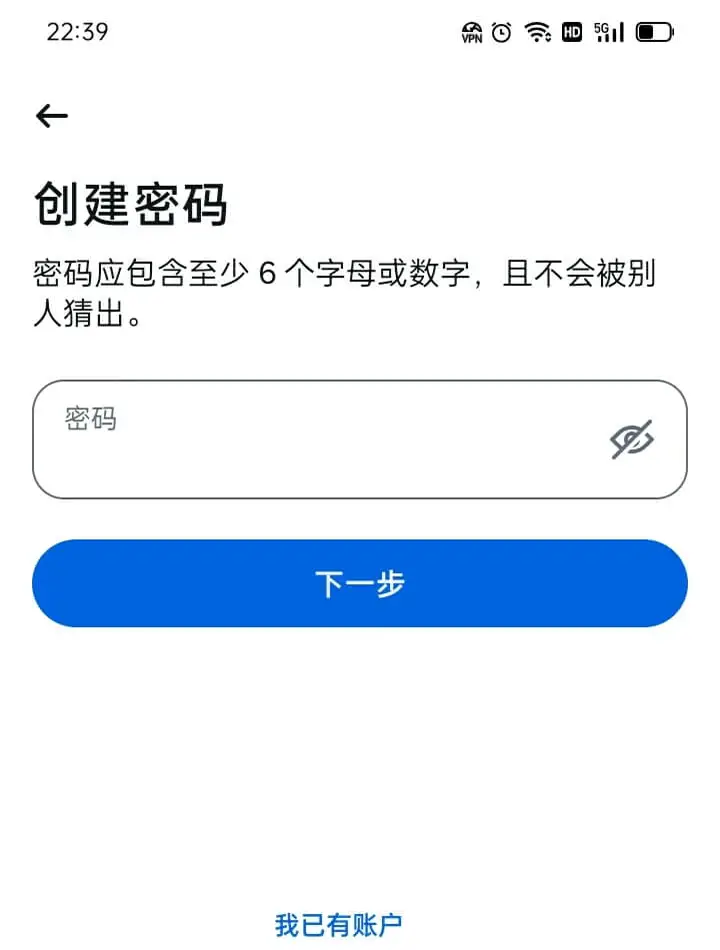Viewport: 720px width, 950px height.
Task: Select the 创建密码 page title
Action: pyautogui.click(x=132, y=203)
